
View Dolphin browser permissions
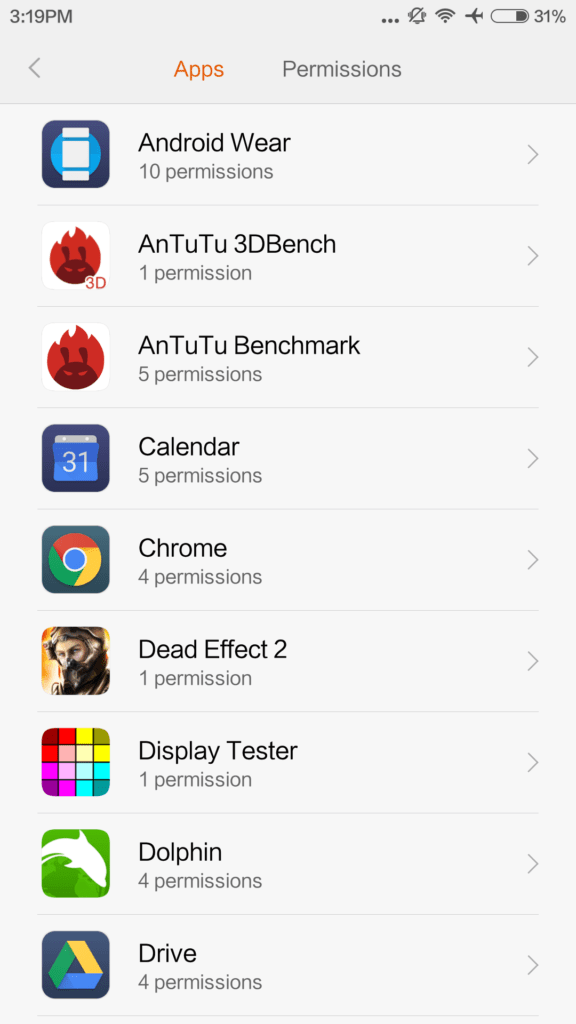pyautogui.click(x=288, y=863)
